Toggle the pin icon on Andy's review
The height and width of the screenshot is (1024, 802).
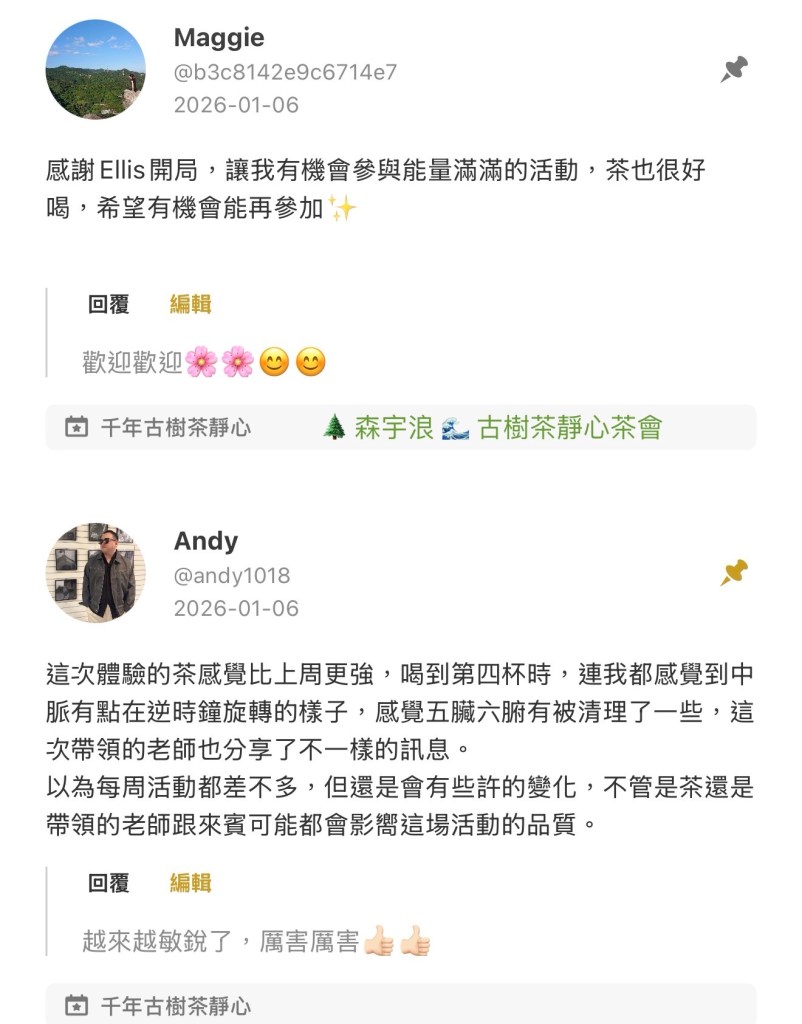[734, 573]
